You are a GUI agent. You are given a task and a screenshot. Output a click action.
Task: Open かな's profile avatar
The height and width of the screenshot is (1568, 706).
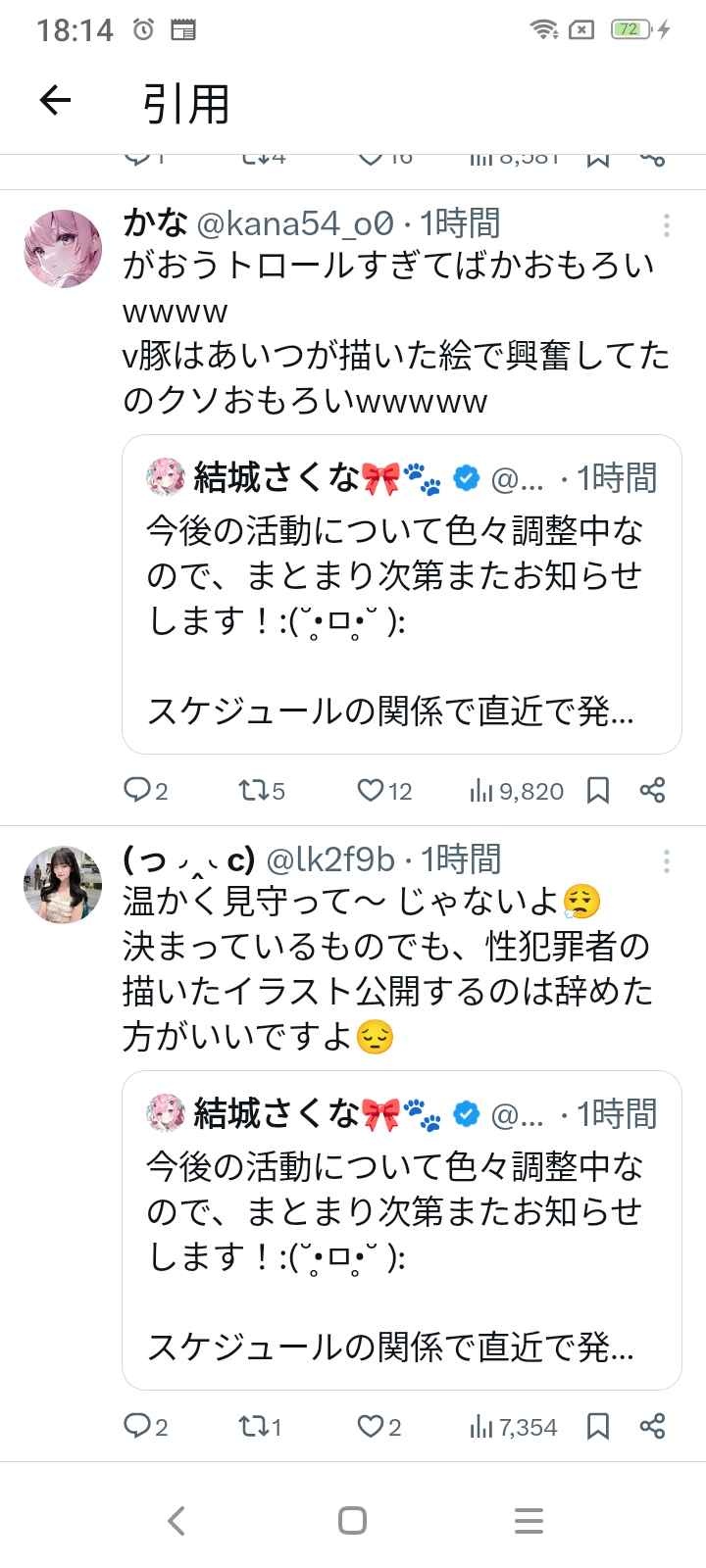tap(63, 248)
